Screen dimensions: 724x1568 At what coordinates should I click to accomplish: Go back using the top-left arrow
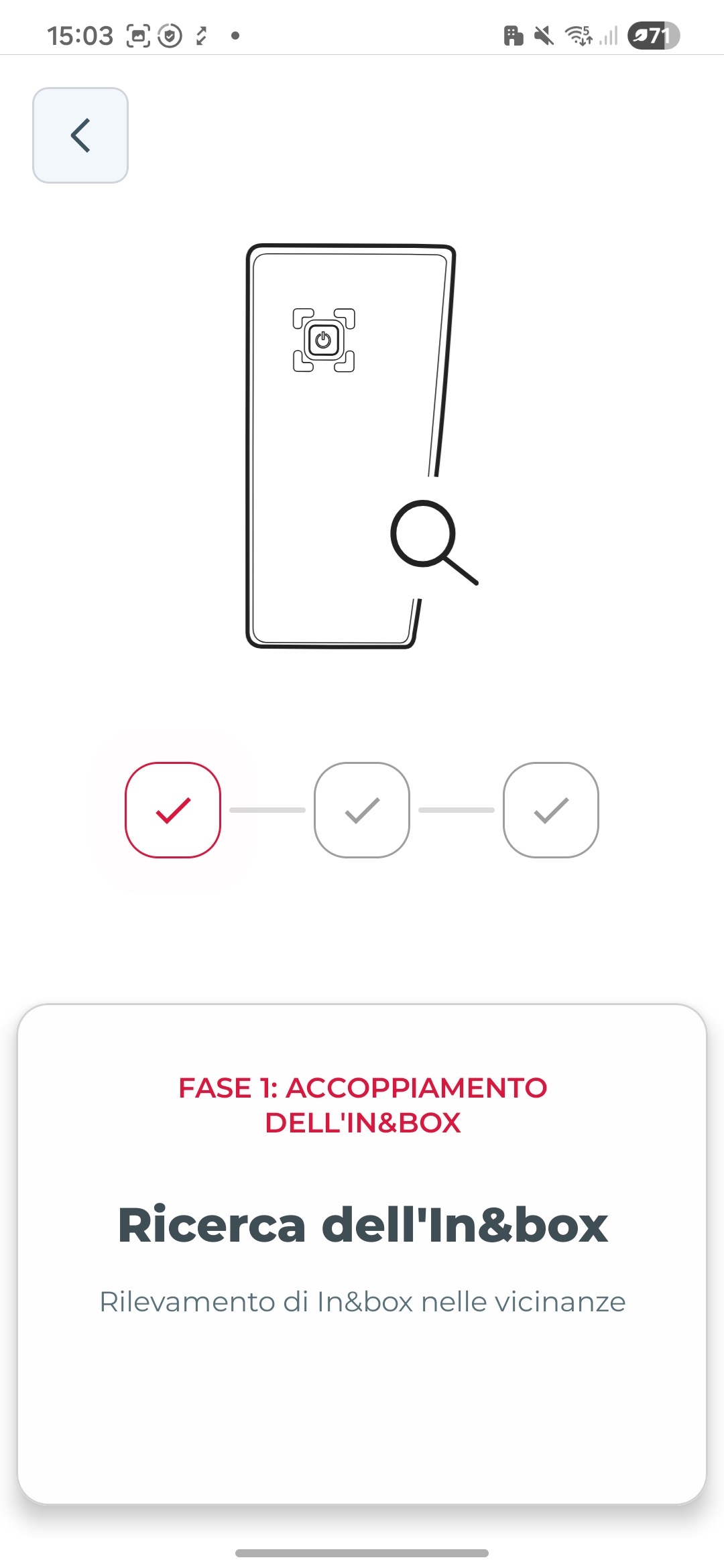[80, 135]
